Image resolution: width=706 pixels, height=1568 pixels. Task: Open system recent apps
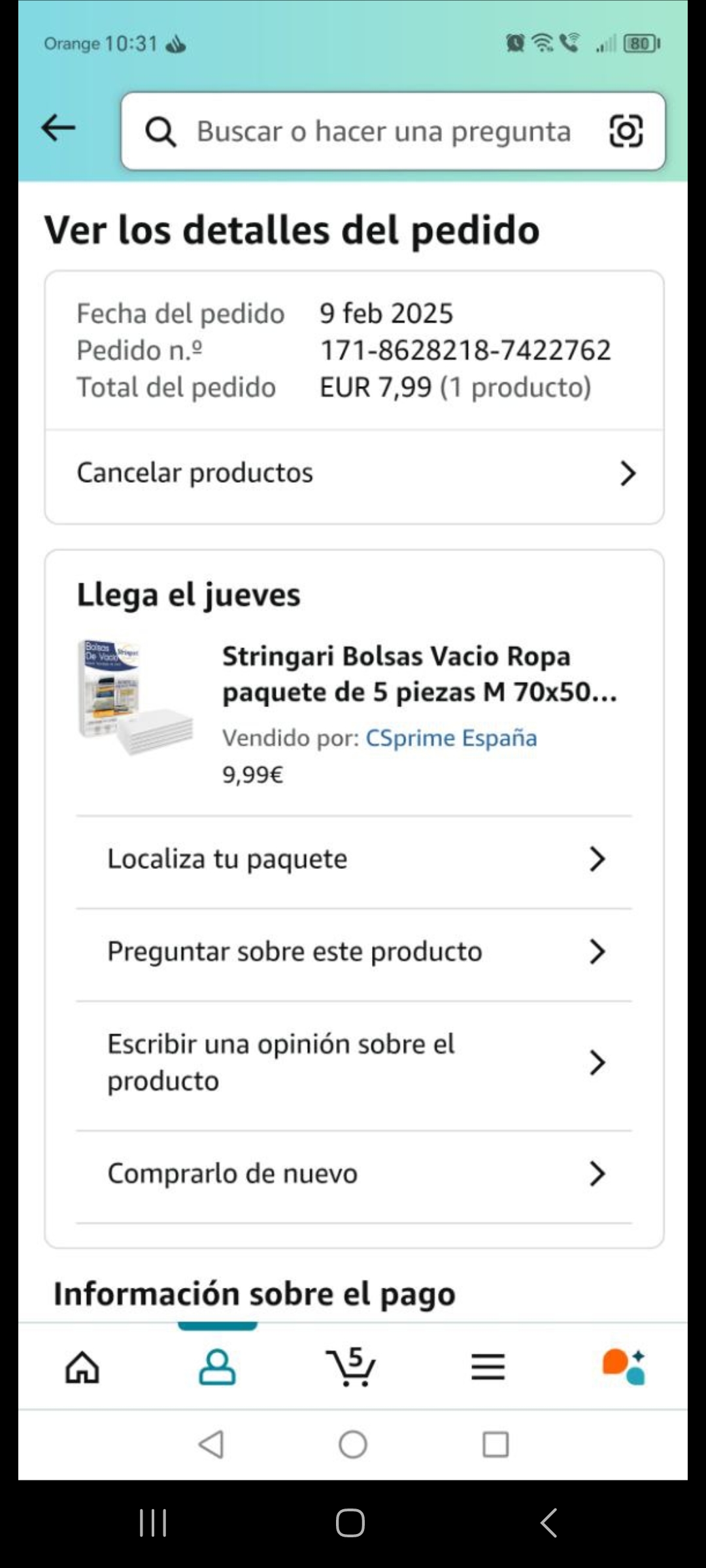click(x=154, y=1523)
